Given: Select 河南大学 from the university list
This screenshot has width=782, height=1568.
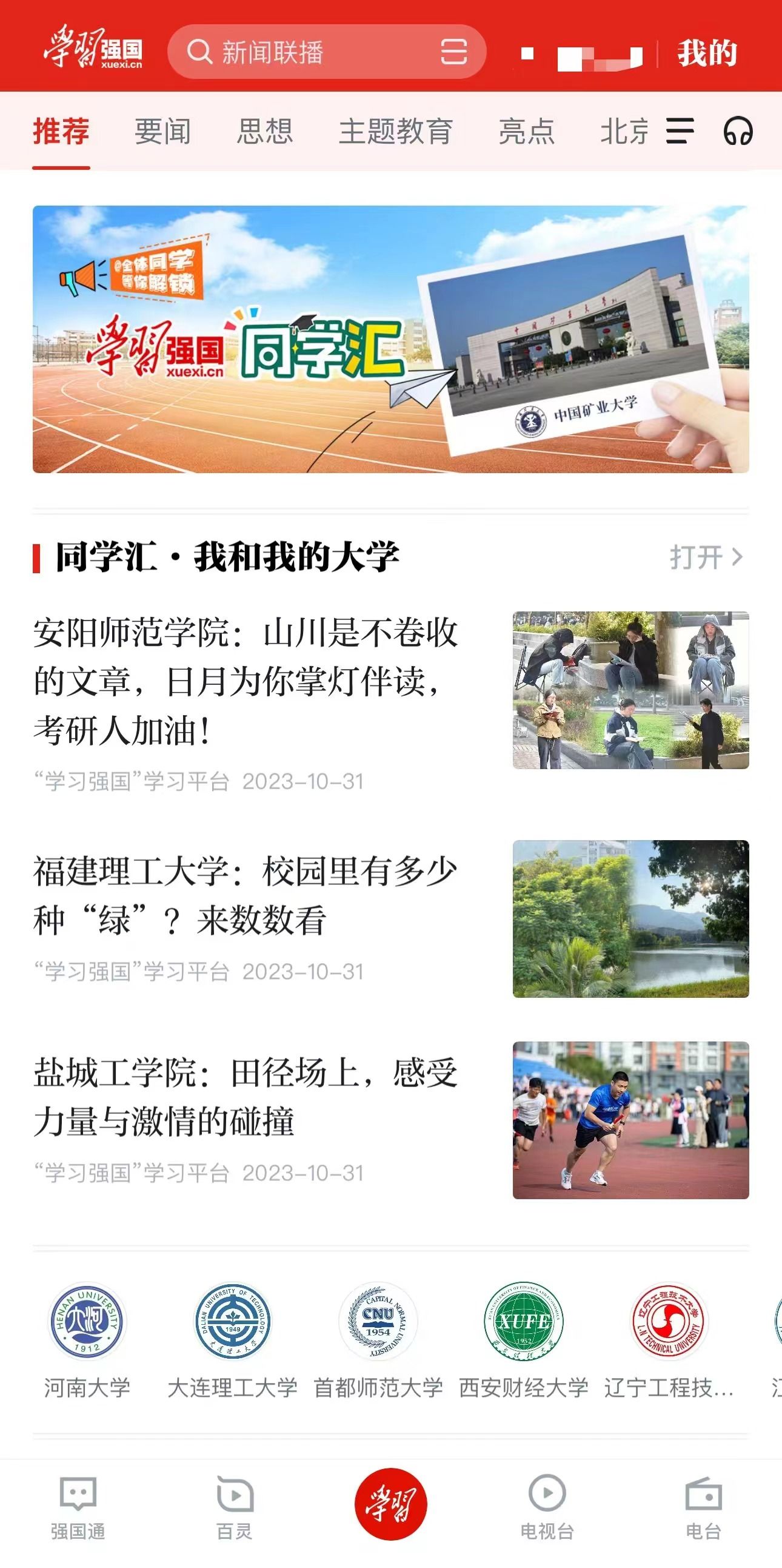Looking at the screenshot, I should click(x=87, y=1339).
